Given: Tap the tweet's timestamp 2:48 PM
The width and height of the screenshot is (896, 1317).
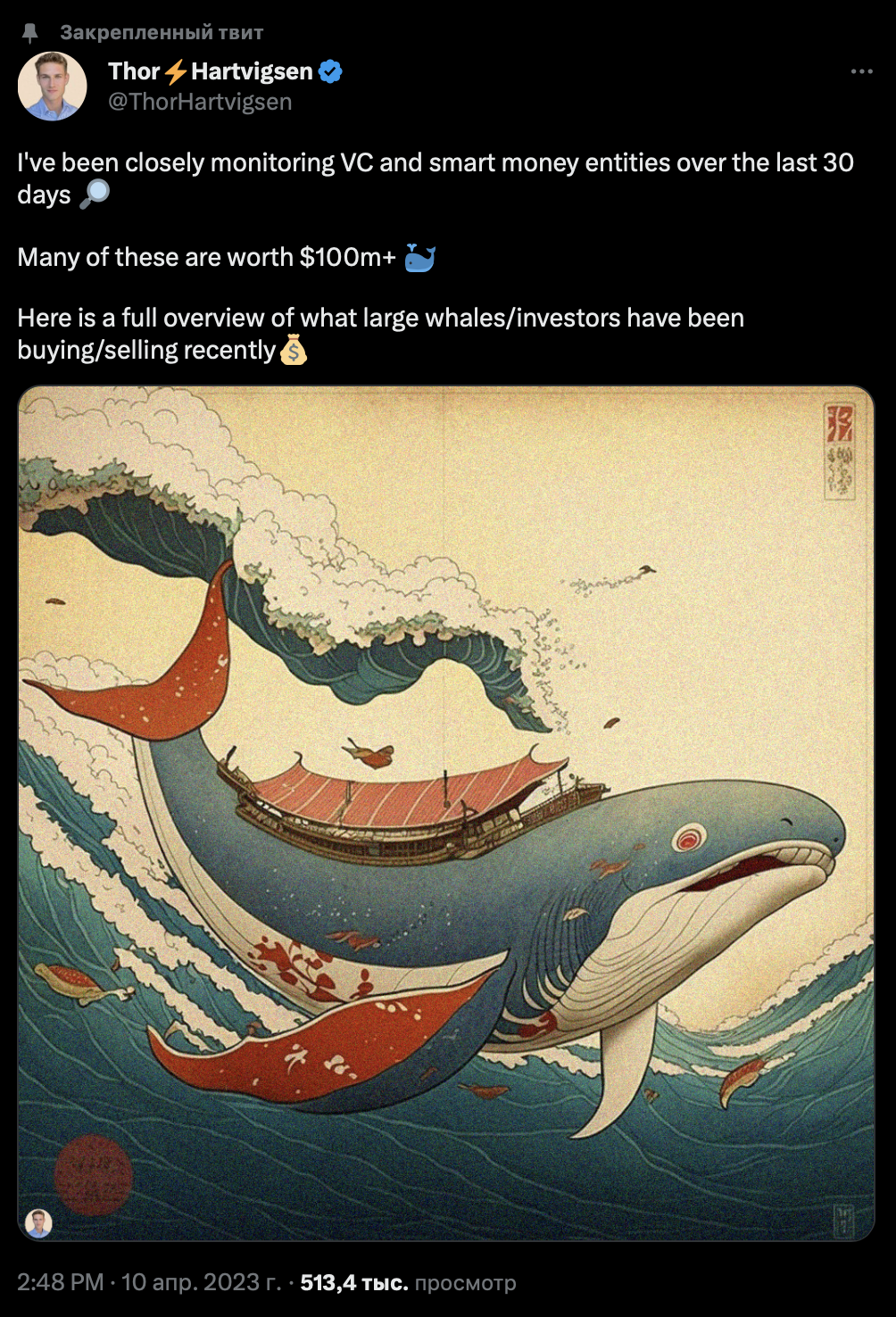Looking at the screenshot, I should tap(60, 1282).
